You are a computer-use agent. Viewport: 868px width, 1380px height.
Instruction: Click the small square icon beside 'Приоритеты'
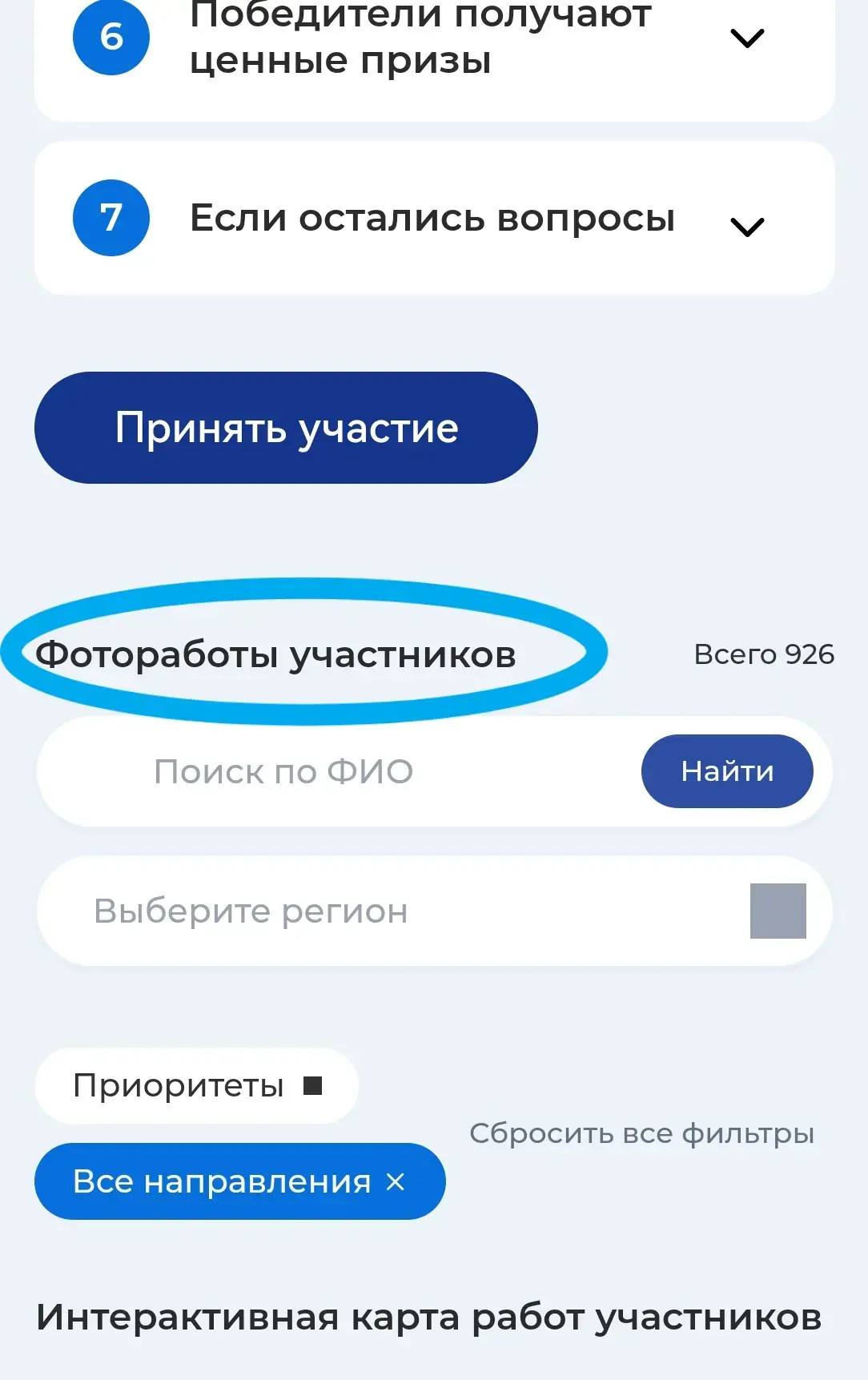pos(312,1084)
